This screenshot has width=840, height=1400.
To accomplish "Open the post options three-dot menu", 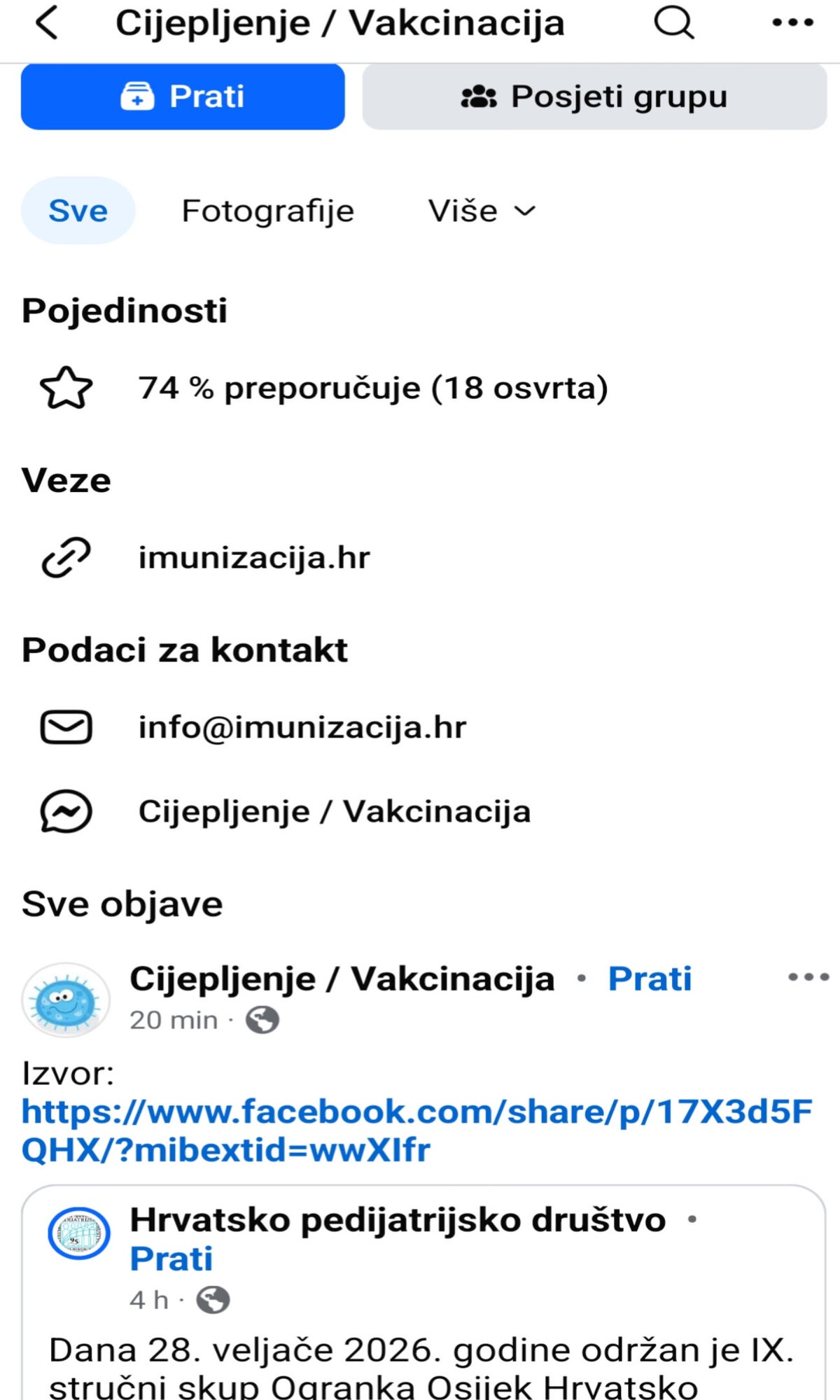I will pos(808,977).
